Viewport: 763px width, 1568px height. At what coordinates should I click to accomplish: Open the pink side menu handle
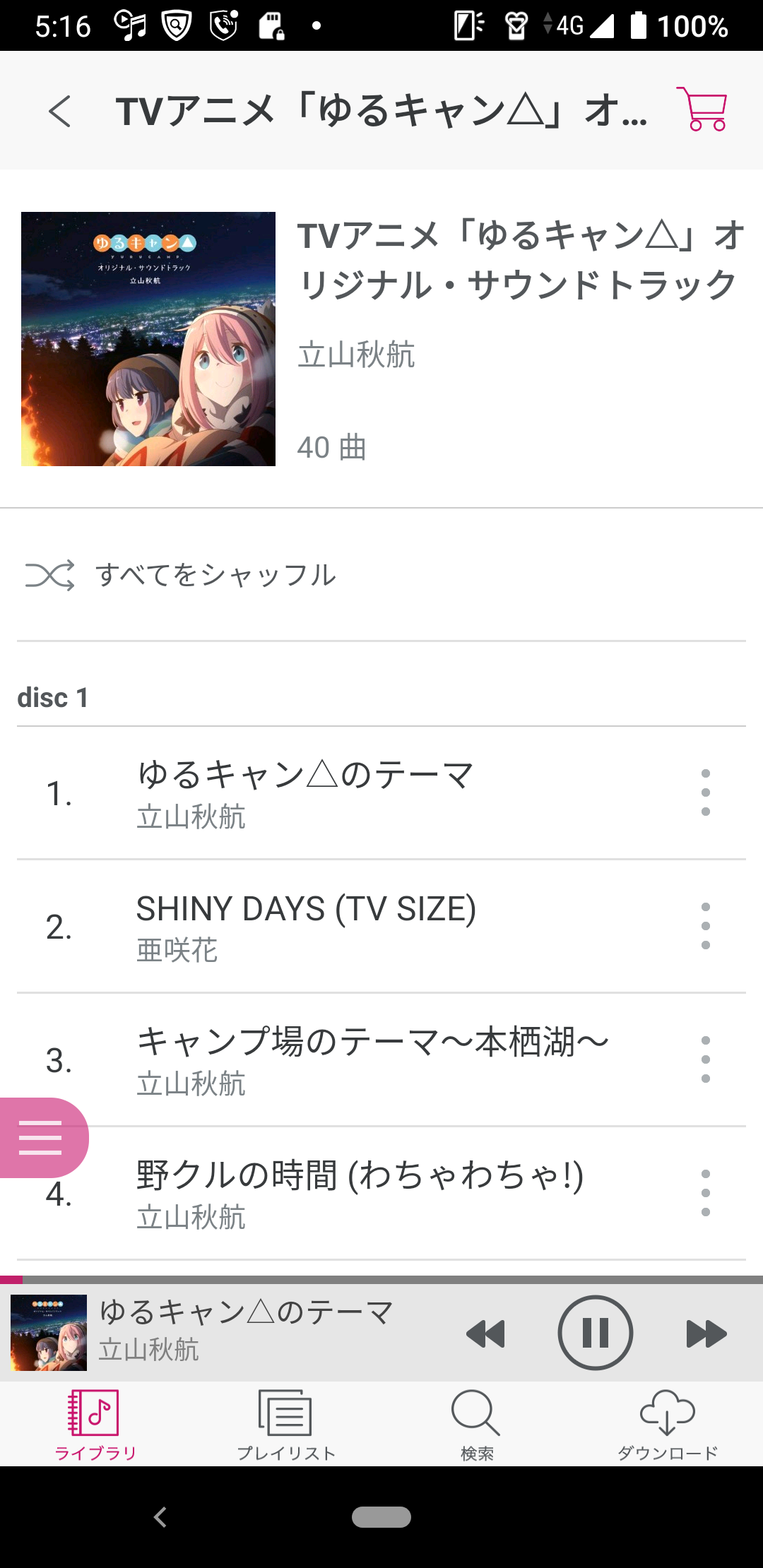pos(41,1137)
